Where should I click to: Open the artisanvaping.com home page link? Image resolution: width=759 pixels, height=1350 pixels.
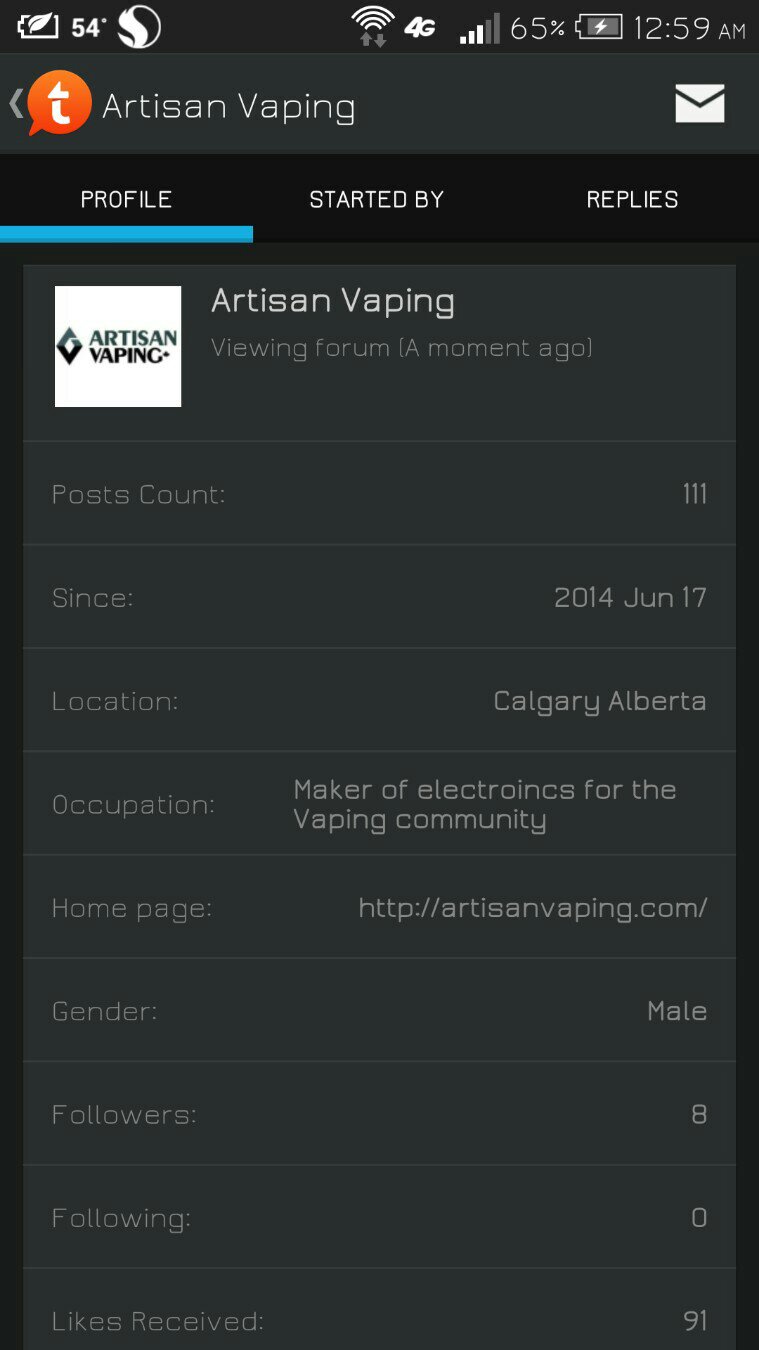pos(532,908)
